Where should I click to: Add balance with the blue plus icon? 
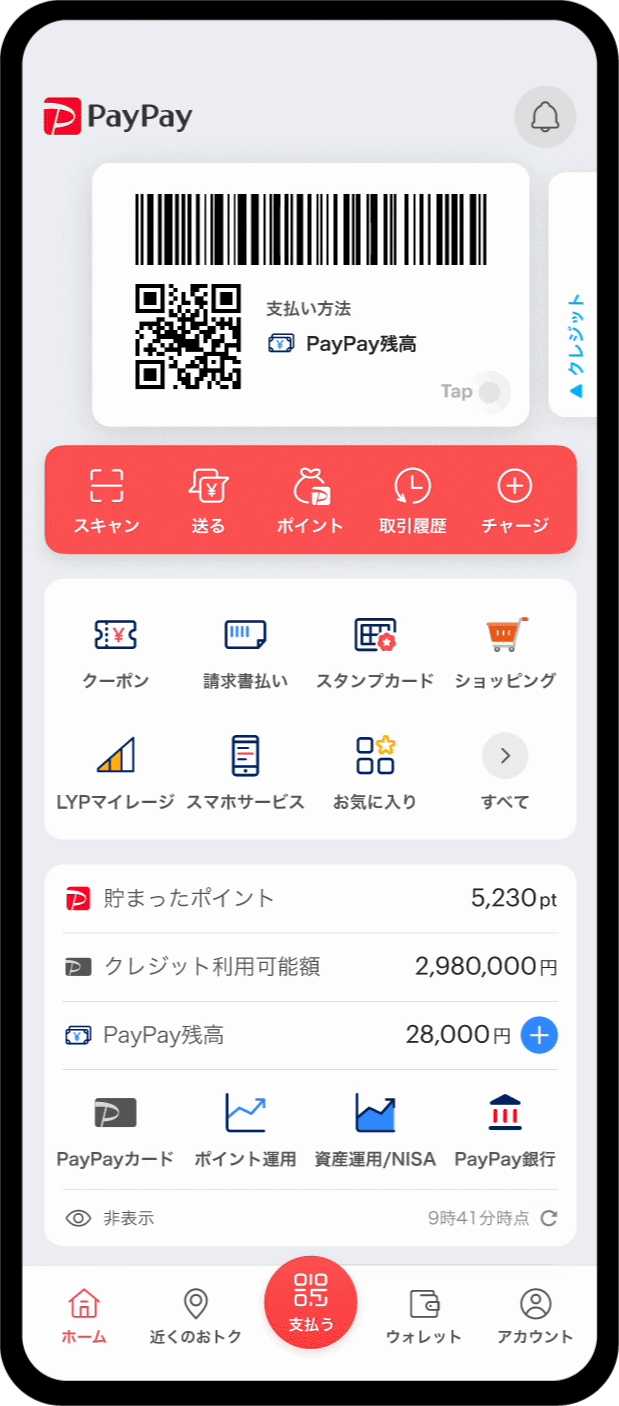coord(539,1035)
